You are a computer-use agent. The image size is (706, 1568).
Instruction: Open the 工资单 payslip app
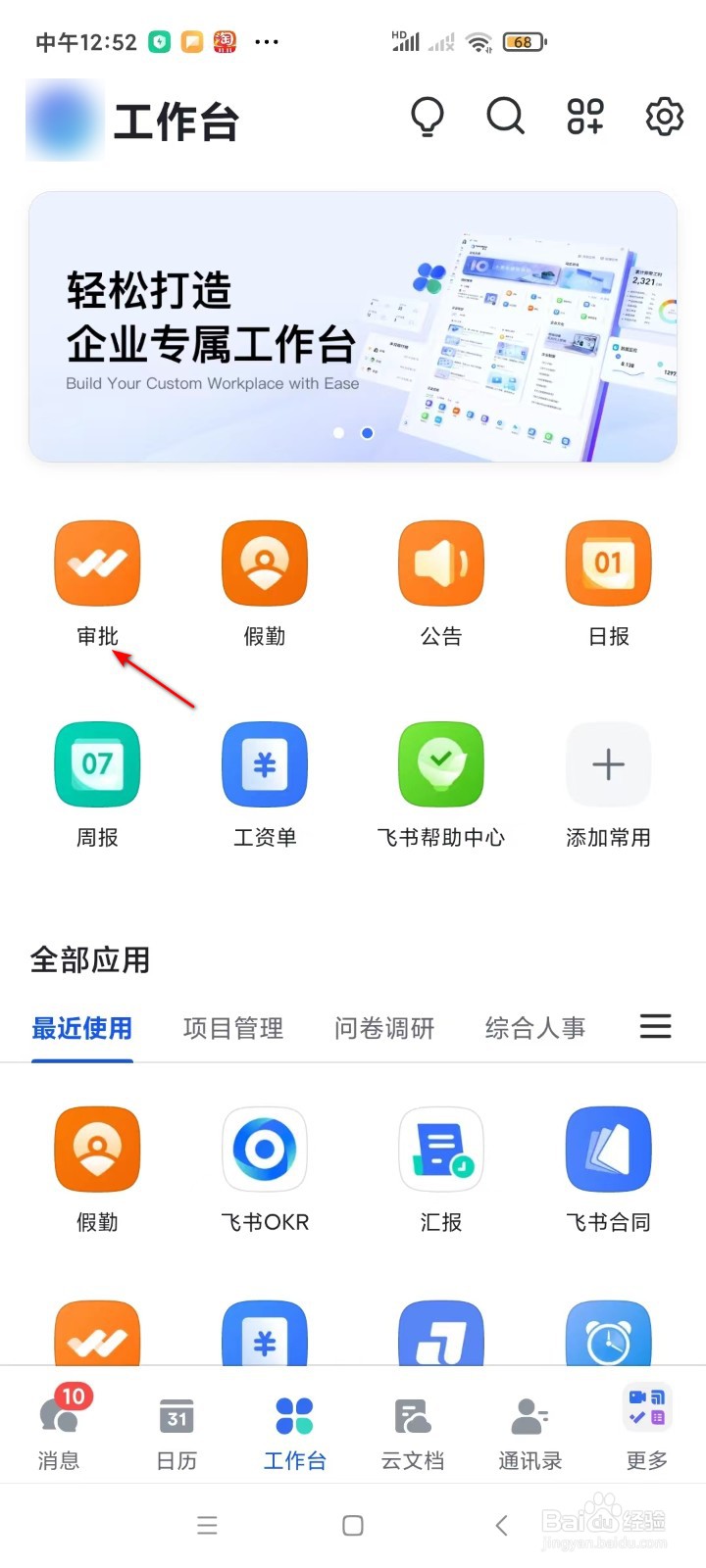265,764
